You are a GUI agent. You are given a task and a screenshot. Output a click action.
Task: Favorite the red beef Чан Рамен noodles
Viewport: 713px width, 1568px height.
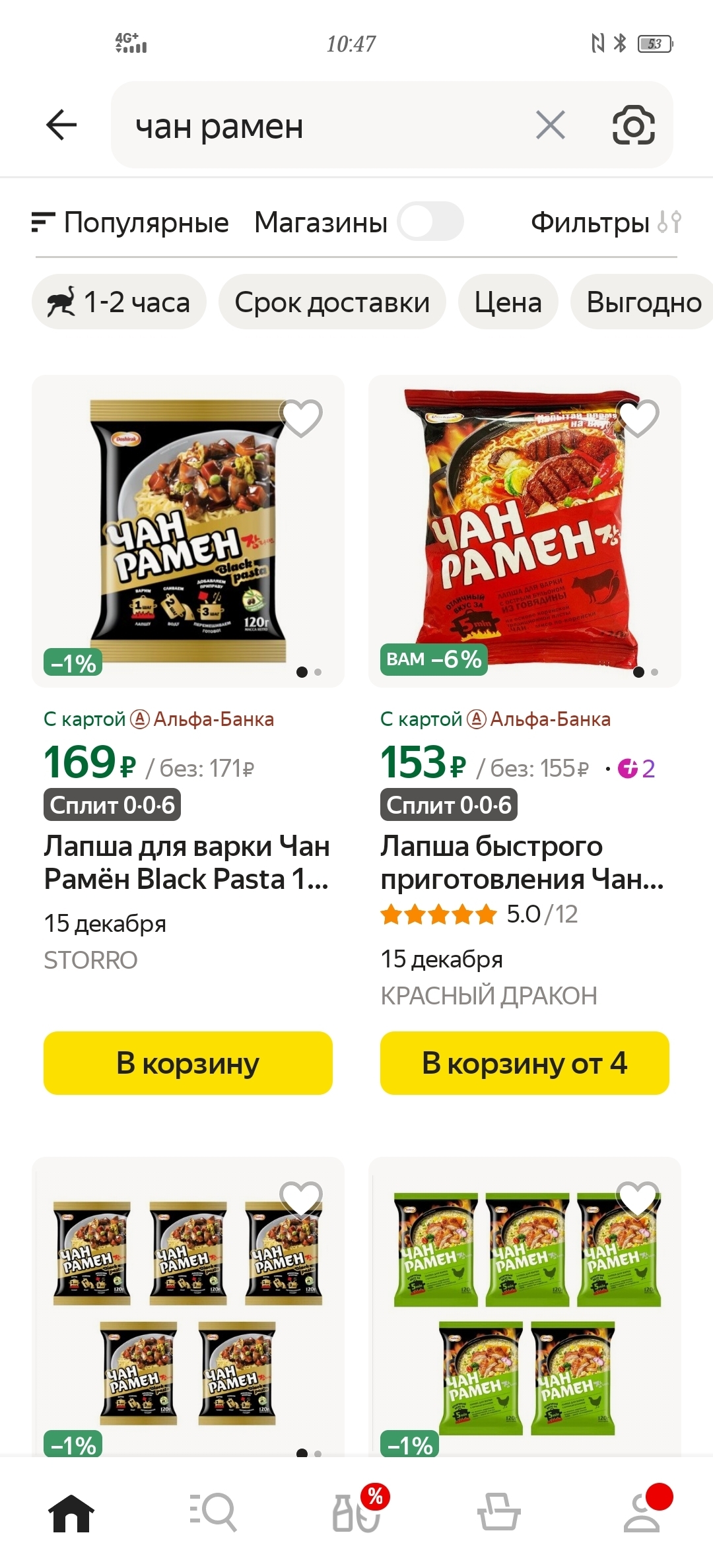[x=638, y=418]
